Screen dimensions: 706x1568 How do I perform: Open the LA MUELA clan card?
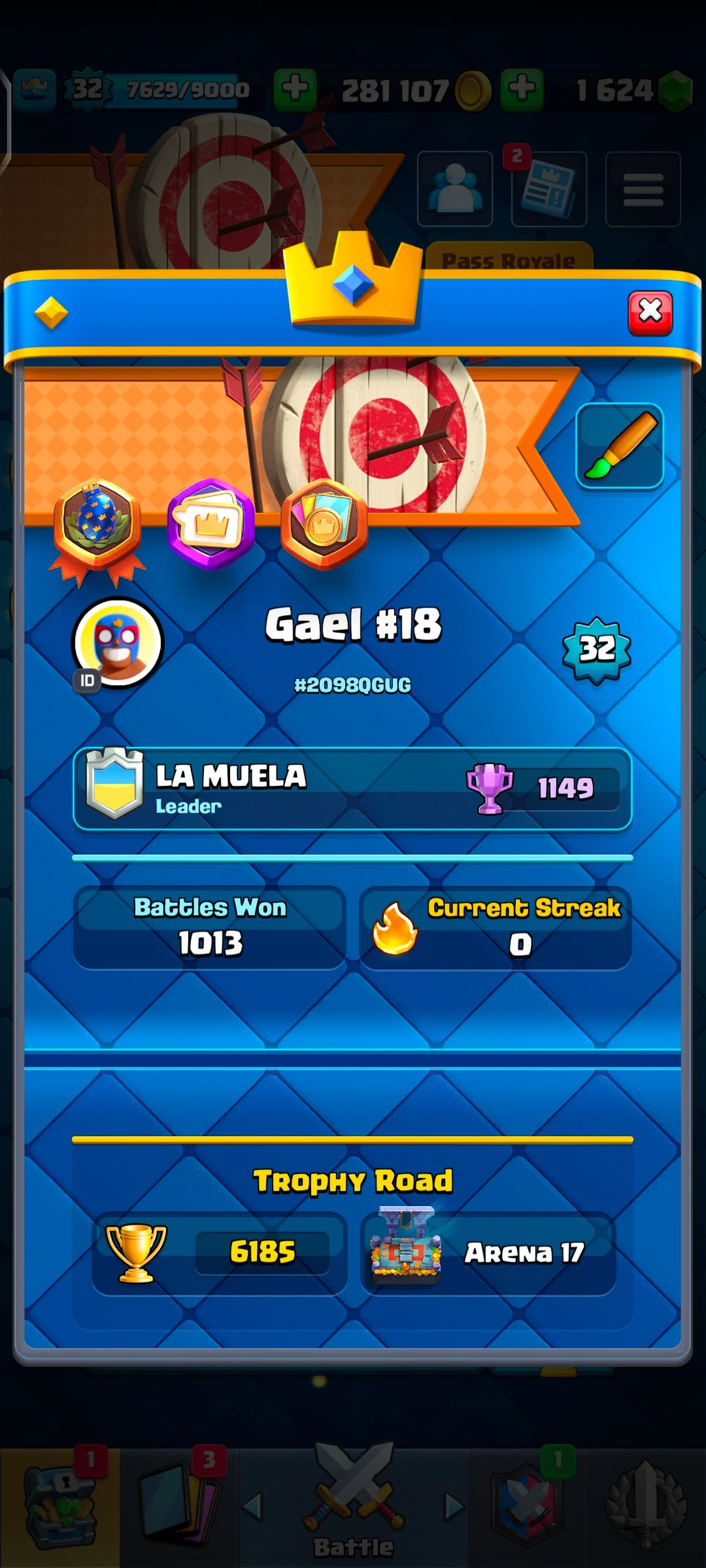click(x=352, y=789)
